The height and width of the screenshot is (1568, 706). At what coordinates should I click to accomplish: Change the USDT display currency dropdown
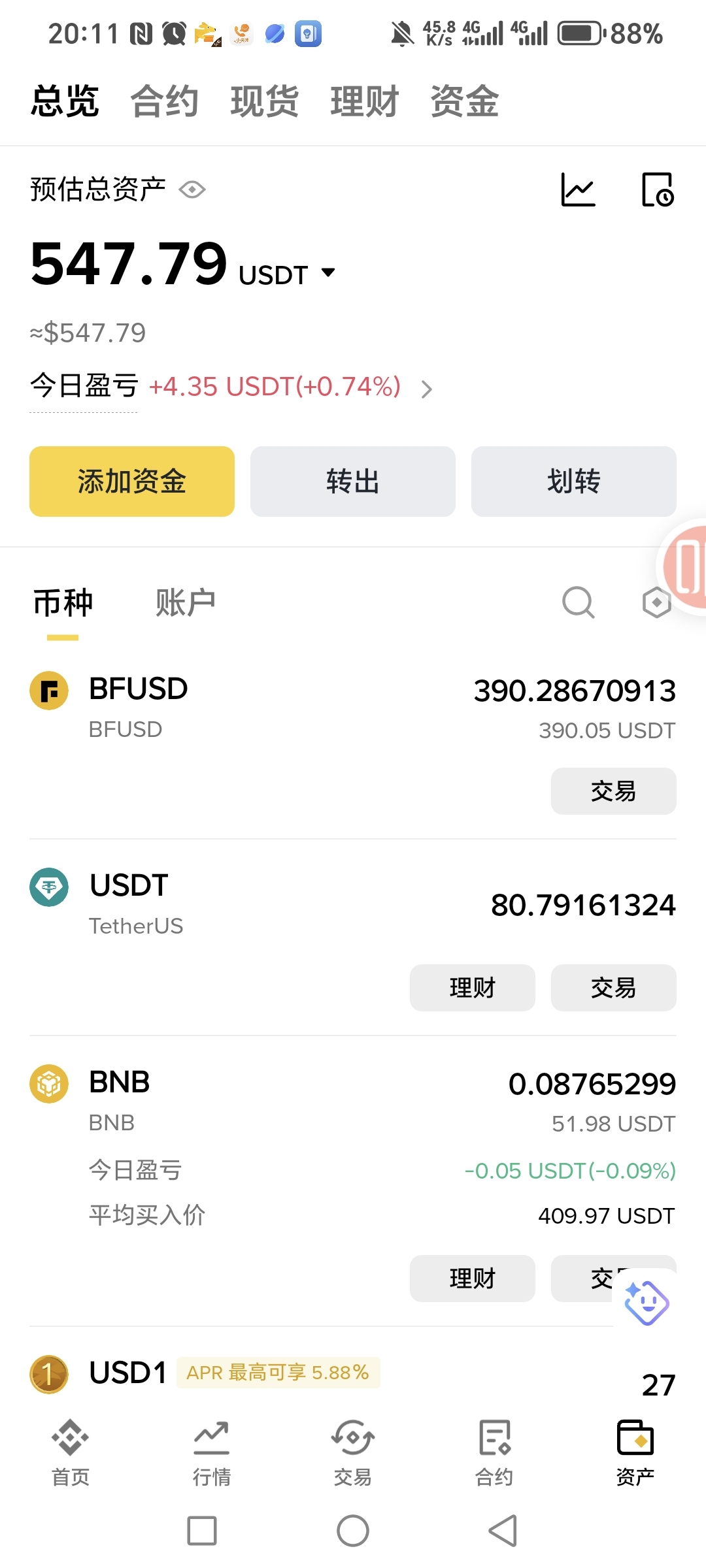328,272
